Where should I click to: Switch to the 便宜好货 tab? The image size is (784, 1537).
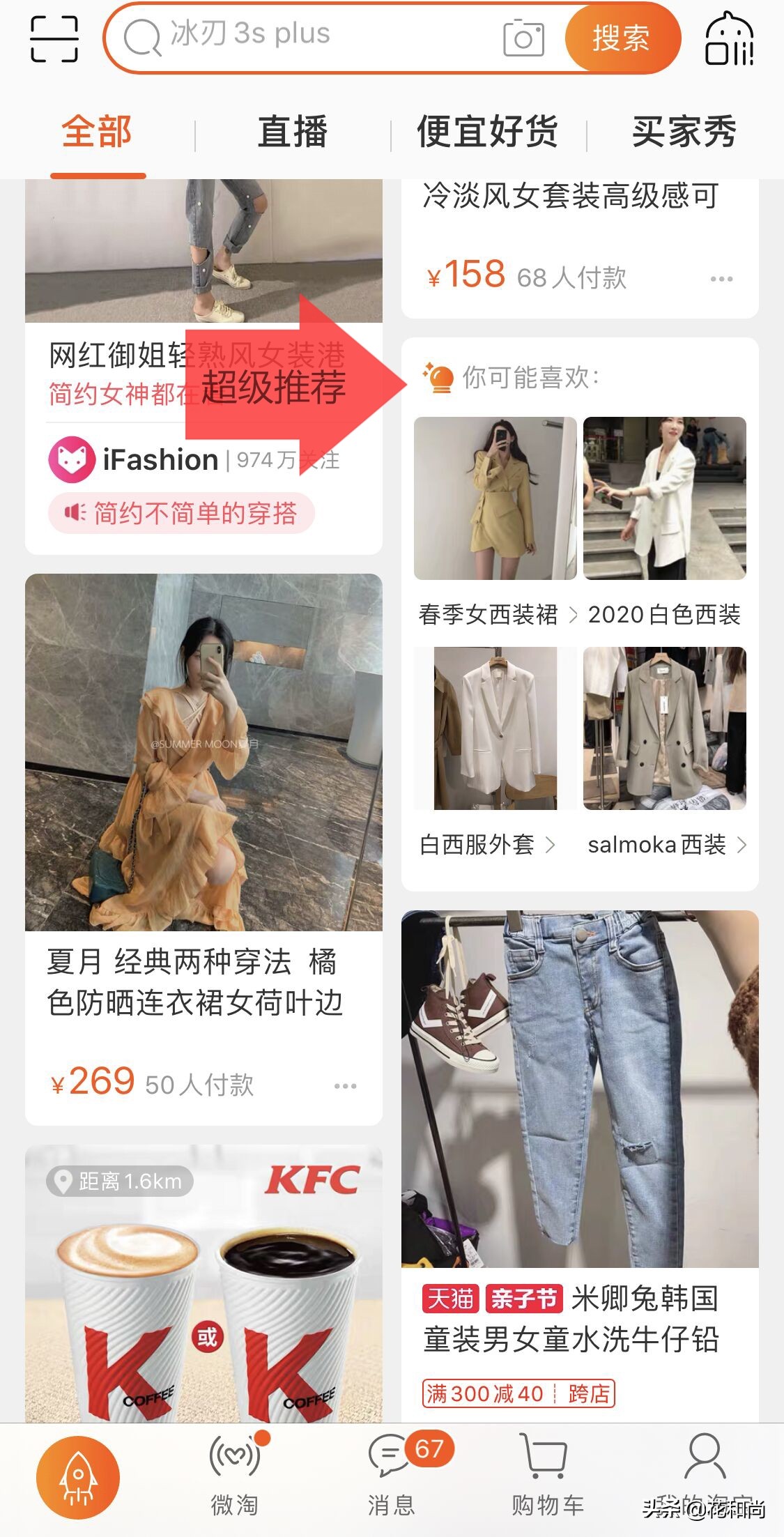coord(487,132)
